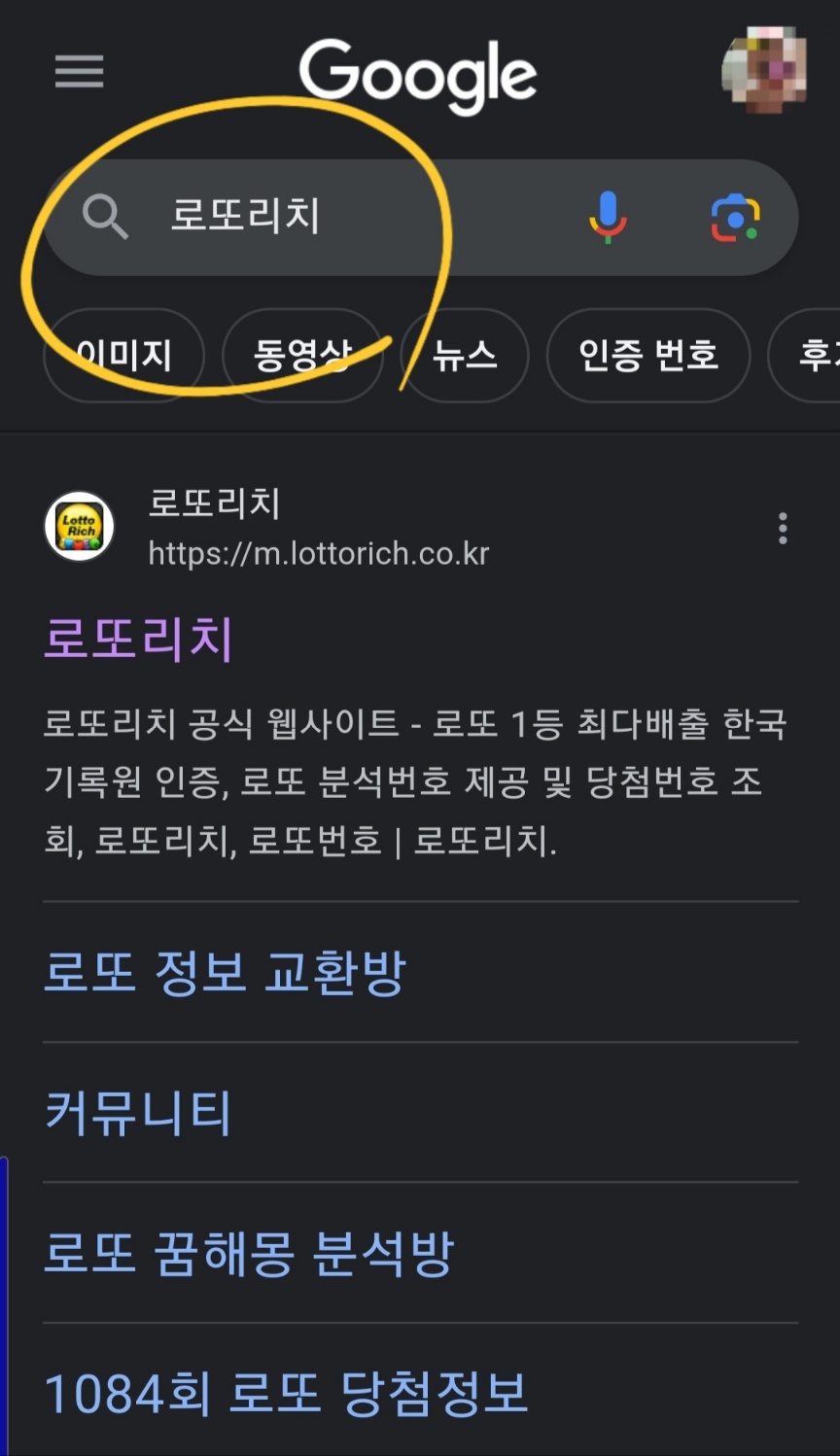Switch to the 동영상 results filter
840x1456 pixels.
[302, 356]
